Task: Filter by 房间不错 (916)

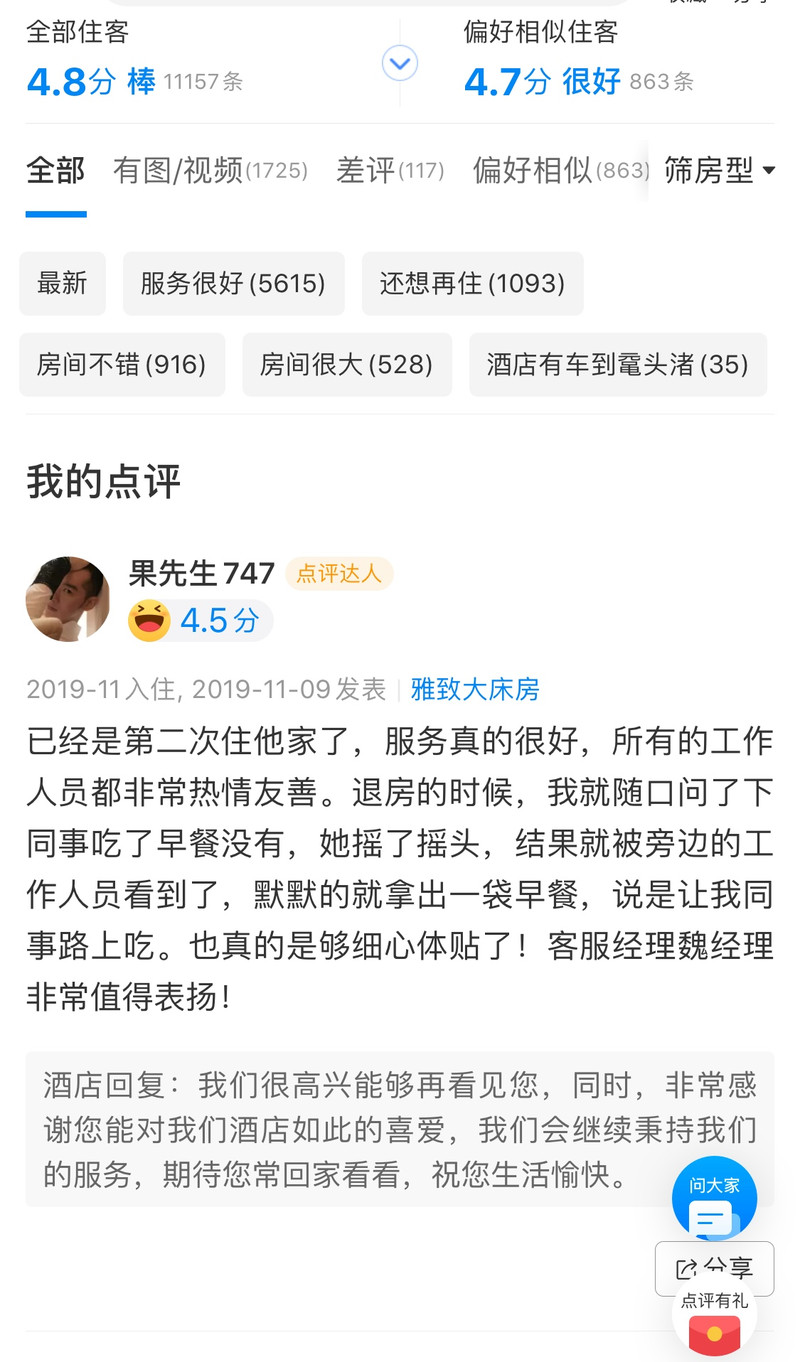Action: pos(122,365)
